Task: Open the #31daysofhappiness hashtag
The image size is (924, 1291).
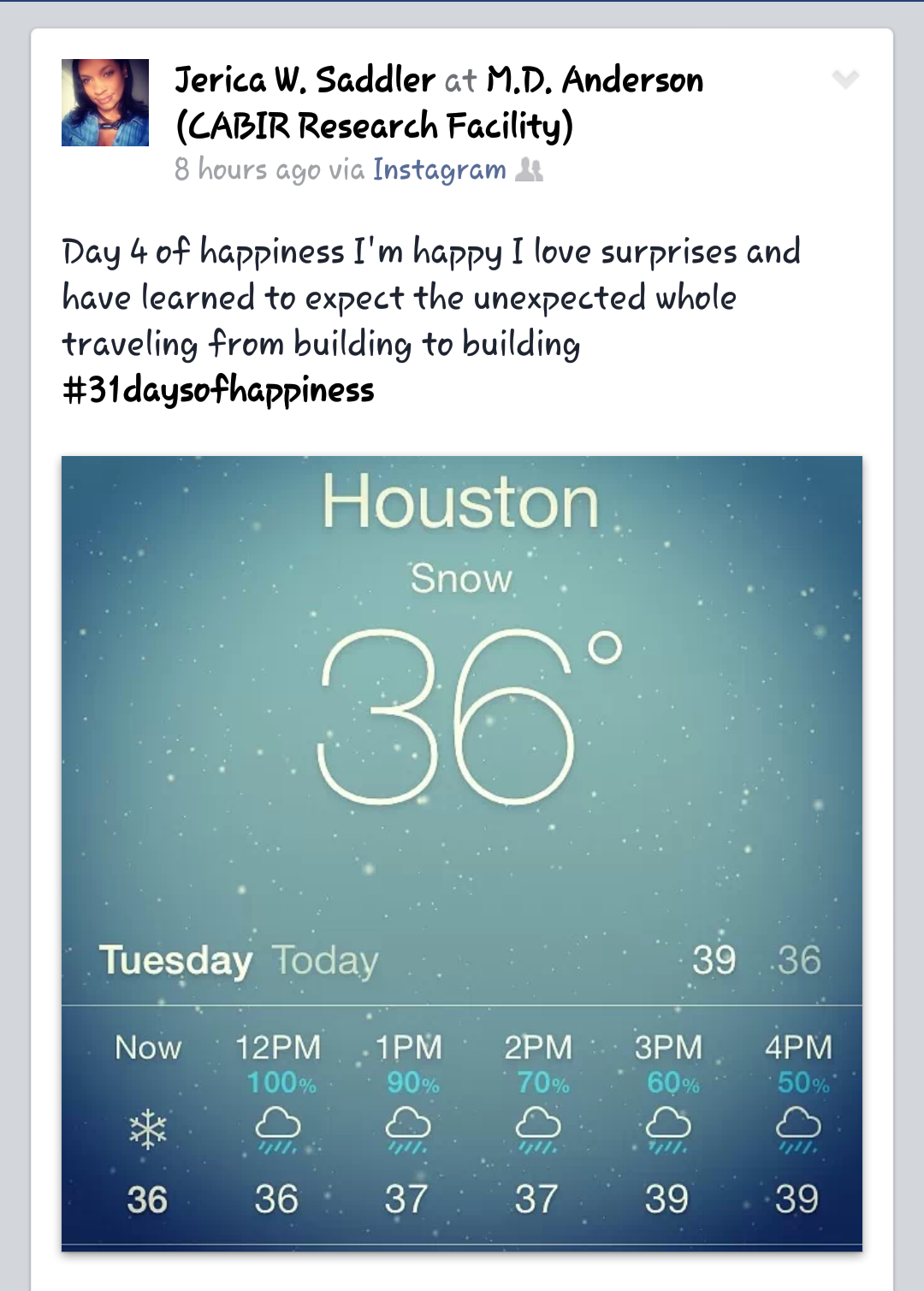Action: [x=219, y=390]
